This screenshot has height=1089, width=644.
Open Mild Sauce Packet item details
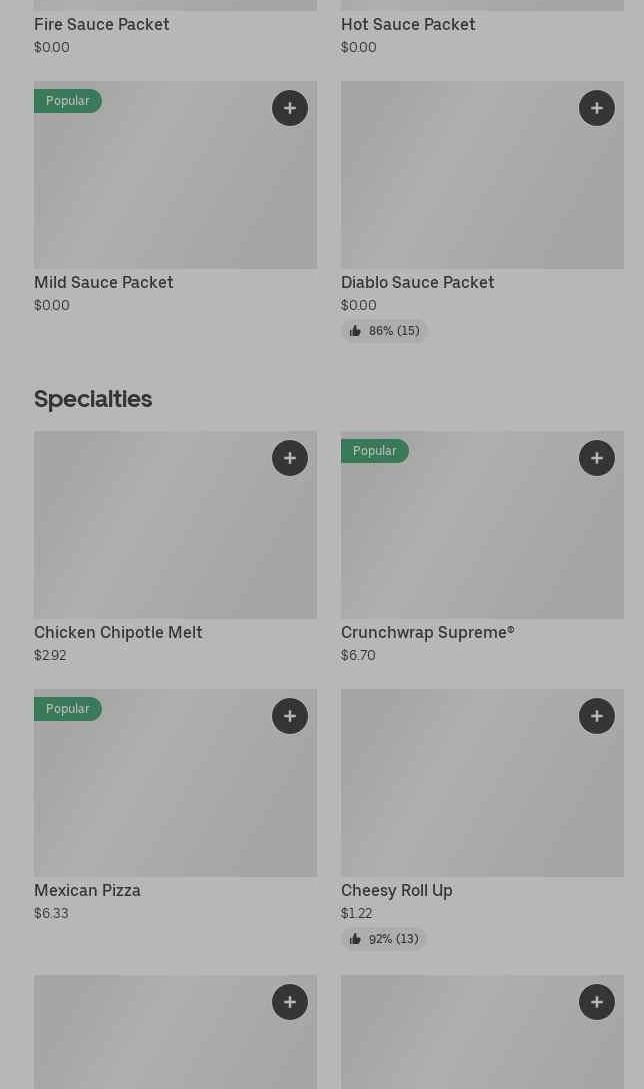tap(160, 190)
